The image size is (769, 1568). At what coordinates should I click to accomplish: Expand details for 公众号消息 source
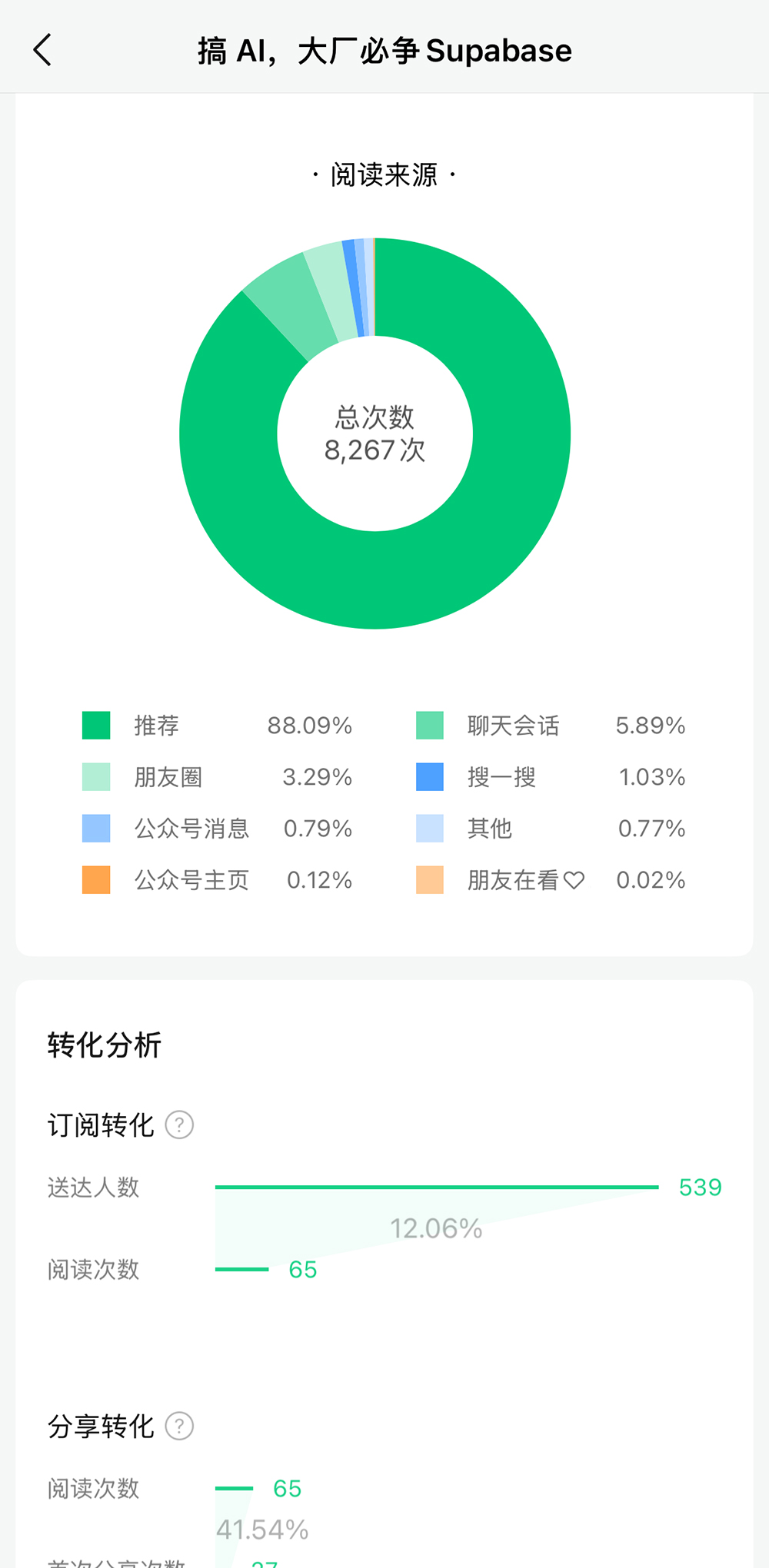click(x=191, y=829)
